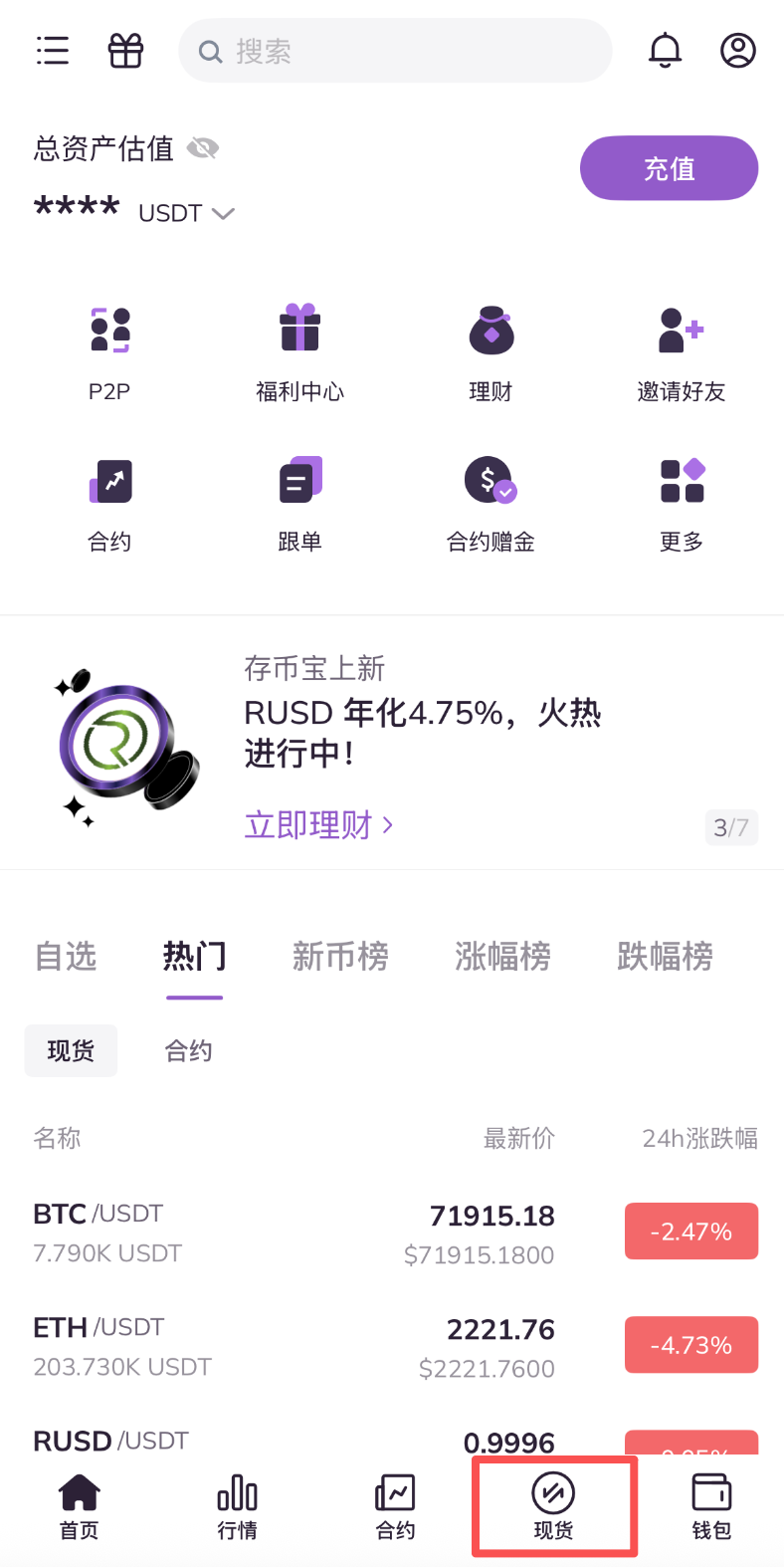
Task: Switch to the 涨幅榜 gainers tab
Action: point(502,957)
